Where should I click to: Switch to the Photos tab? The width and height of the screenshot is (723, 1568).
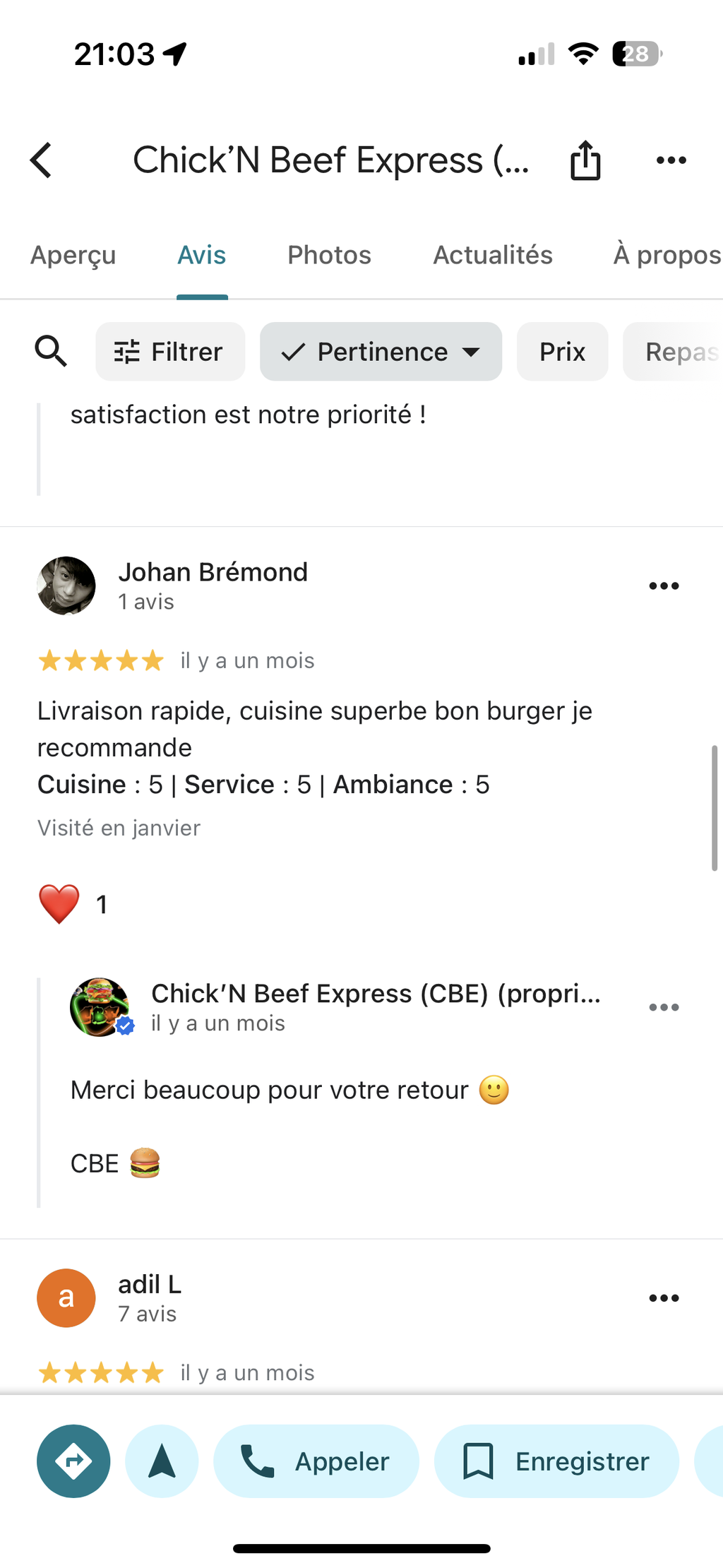tap(329, 255)
